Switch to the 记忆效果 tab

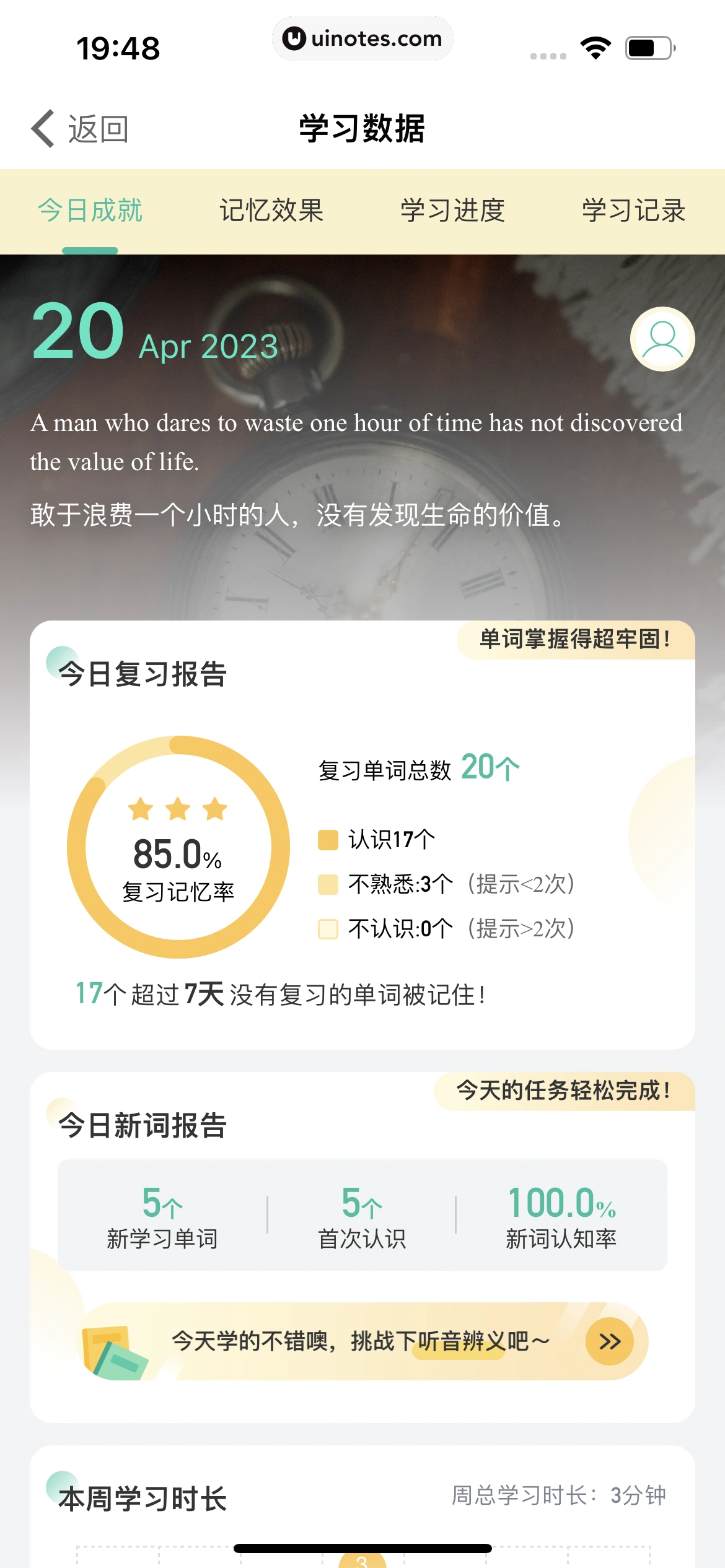271,211
